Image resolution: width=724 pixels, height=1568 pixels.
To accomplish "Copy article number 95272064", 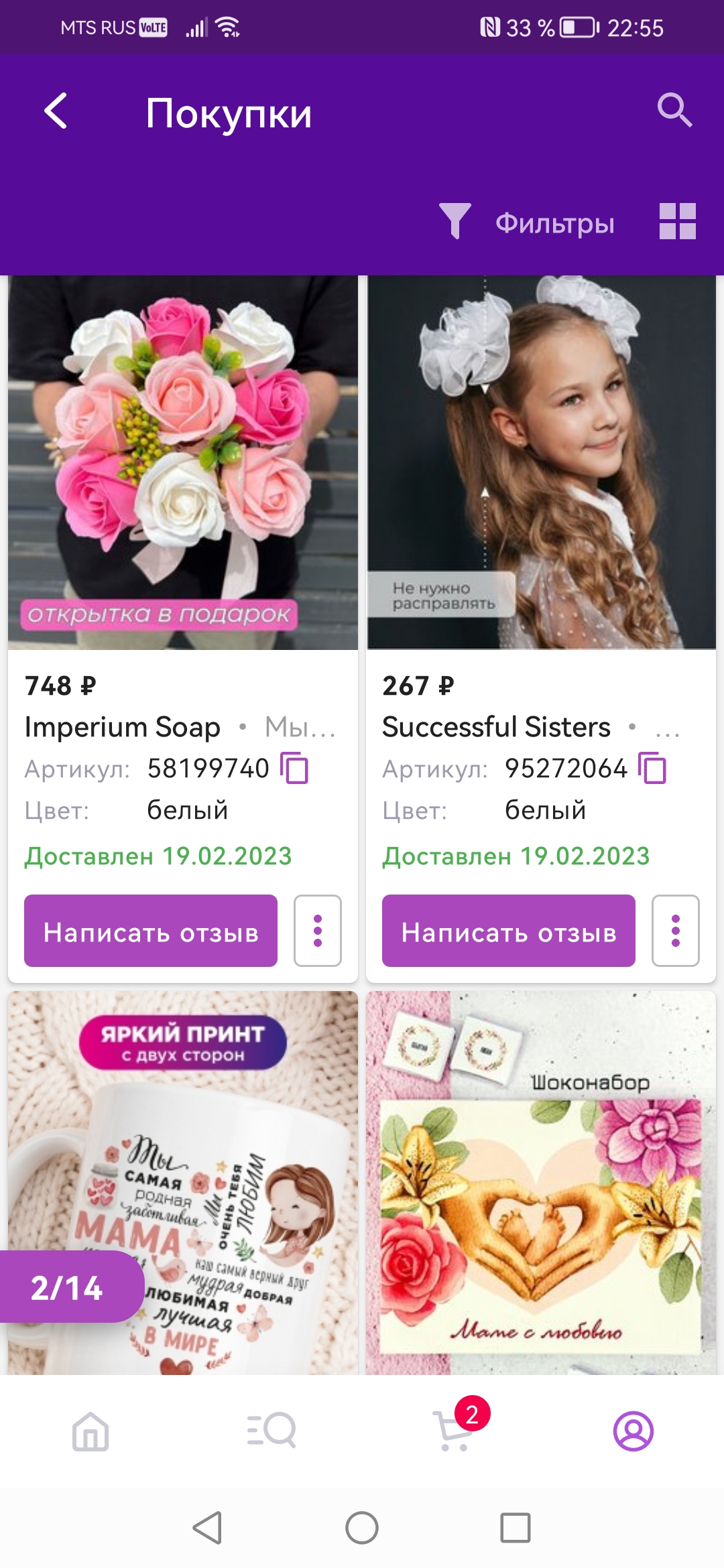I will pos(652,768).
